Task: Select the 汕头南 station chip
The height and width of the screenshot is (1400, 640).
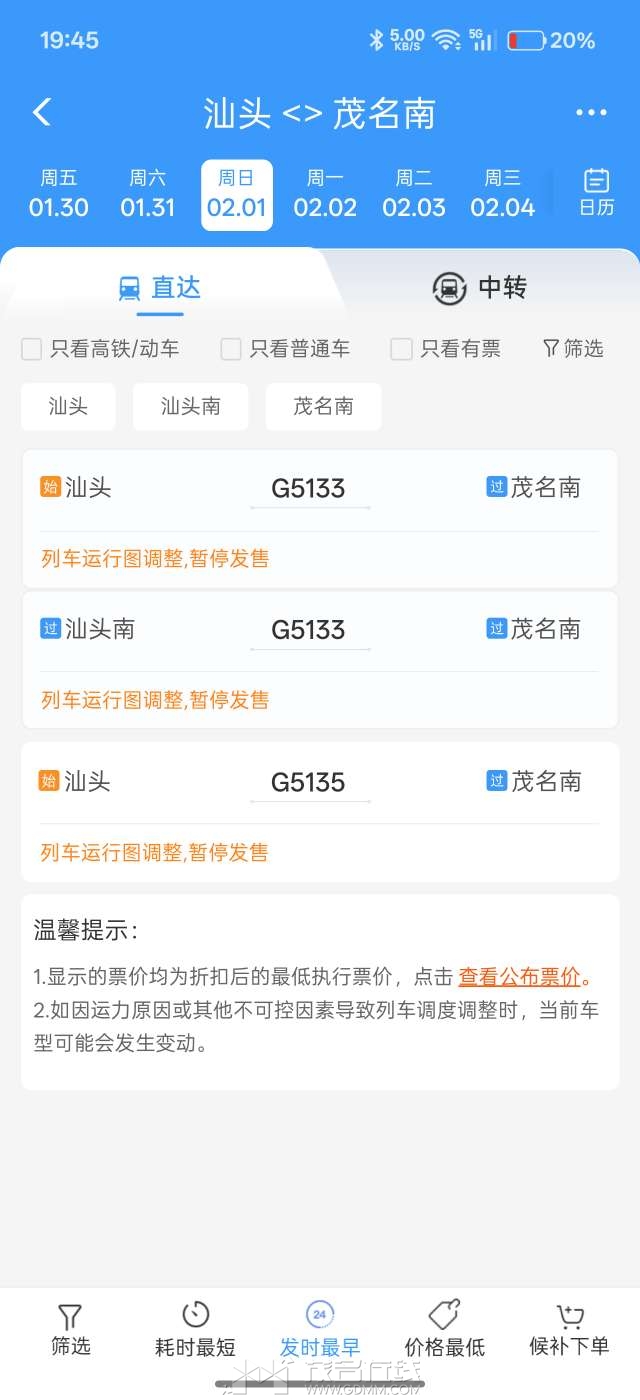Action: click(190, 407)
